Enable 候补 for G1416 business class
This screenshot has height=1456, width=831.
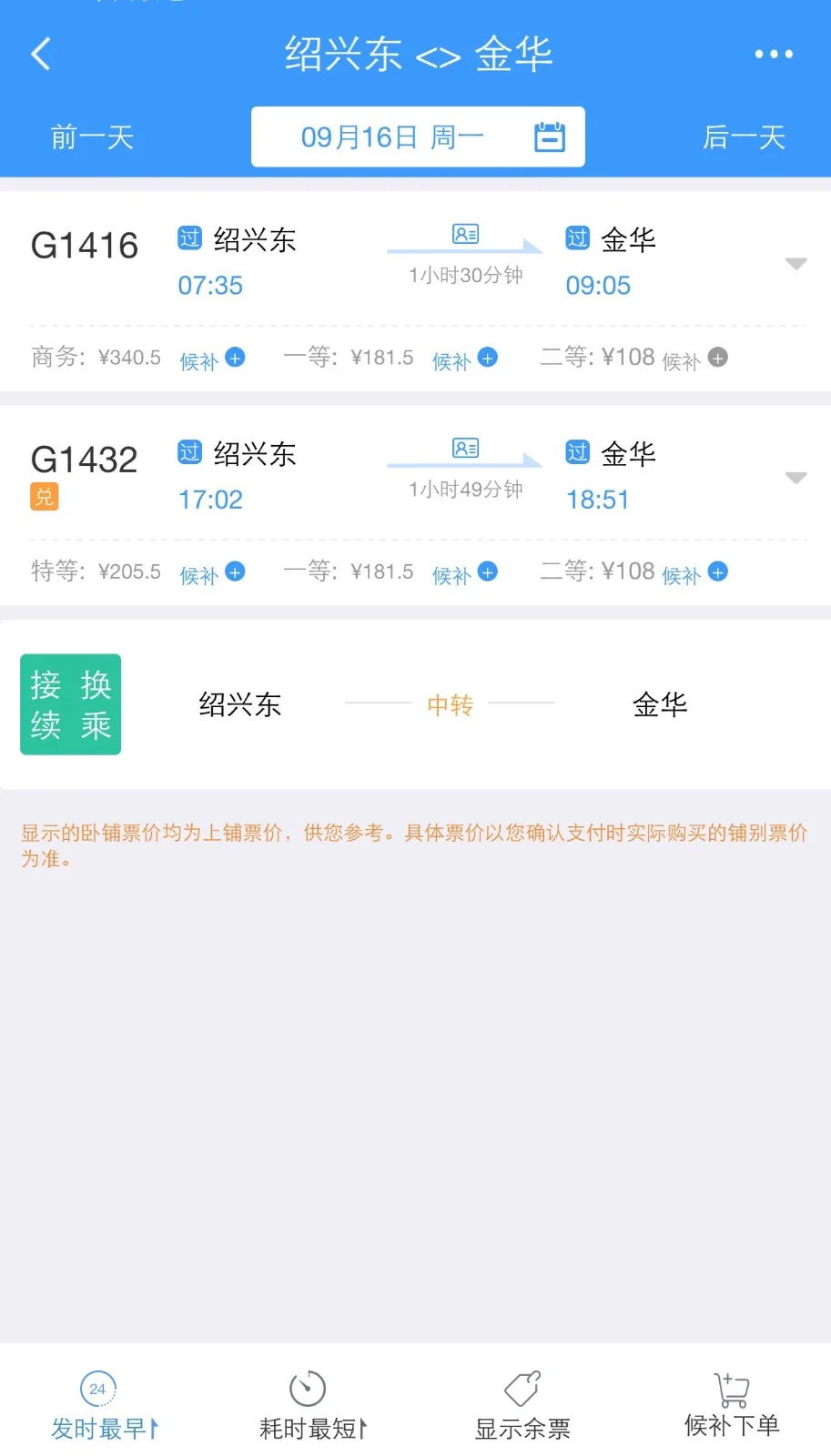pos(211,359)
